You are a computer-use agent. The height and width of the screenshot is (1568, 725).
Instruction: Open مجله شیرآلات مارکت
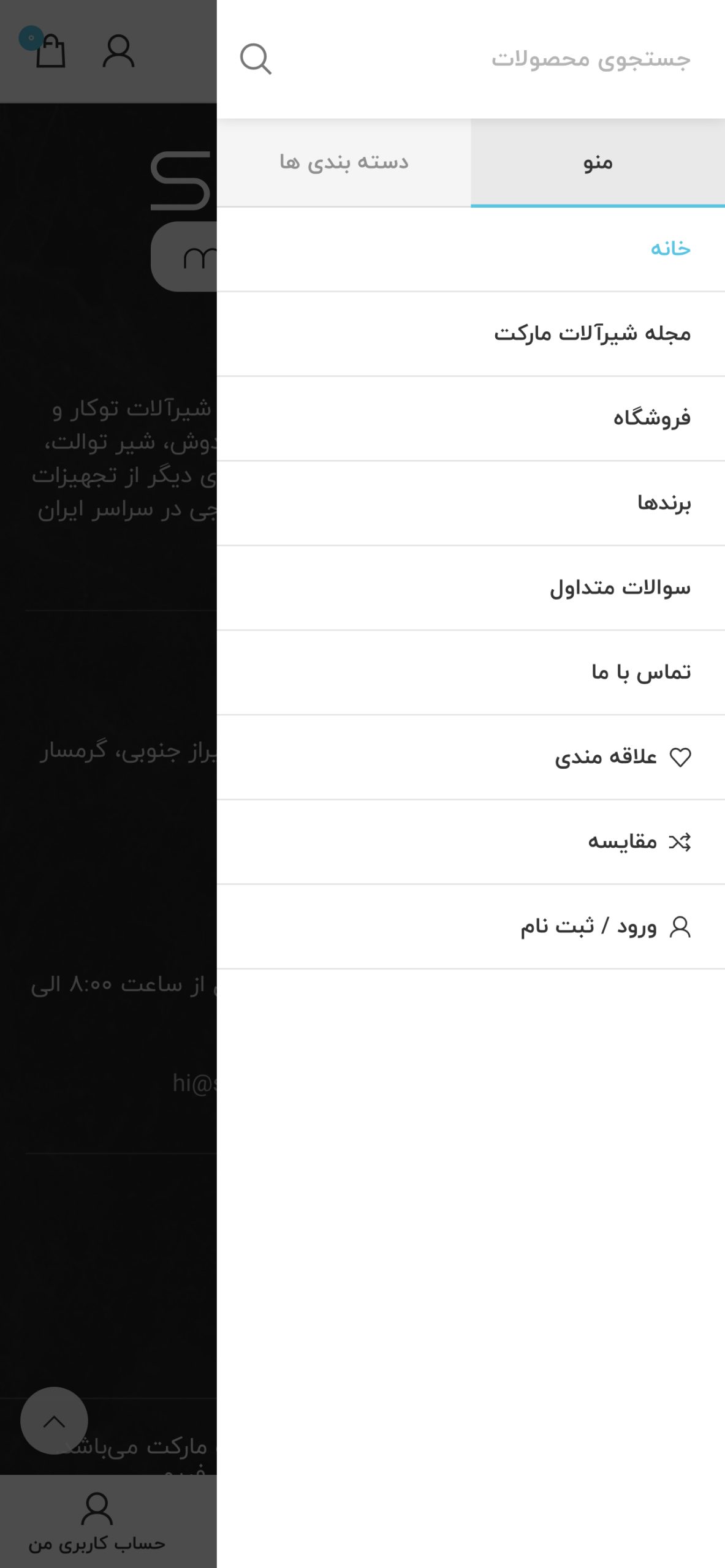tap(471, 334)
